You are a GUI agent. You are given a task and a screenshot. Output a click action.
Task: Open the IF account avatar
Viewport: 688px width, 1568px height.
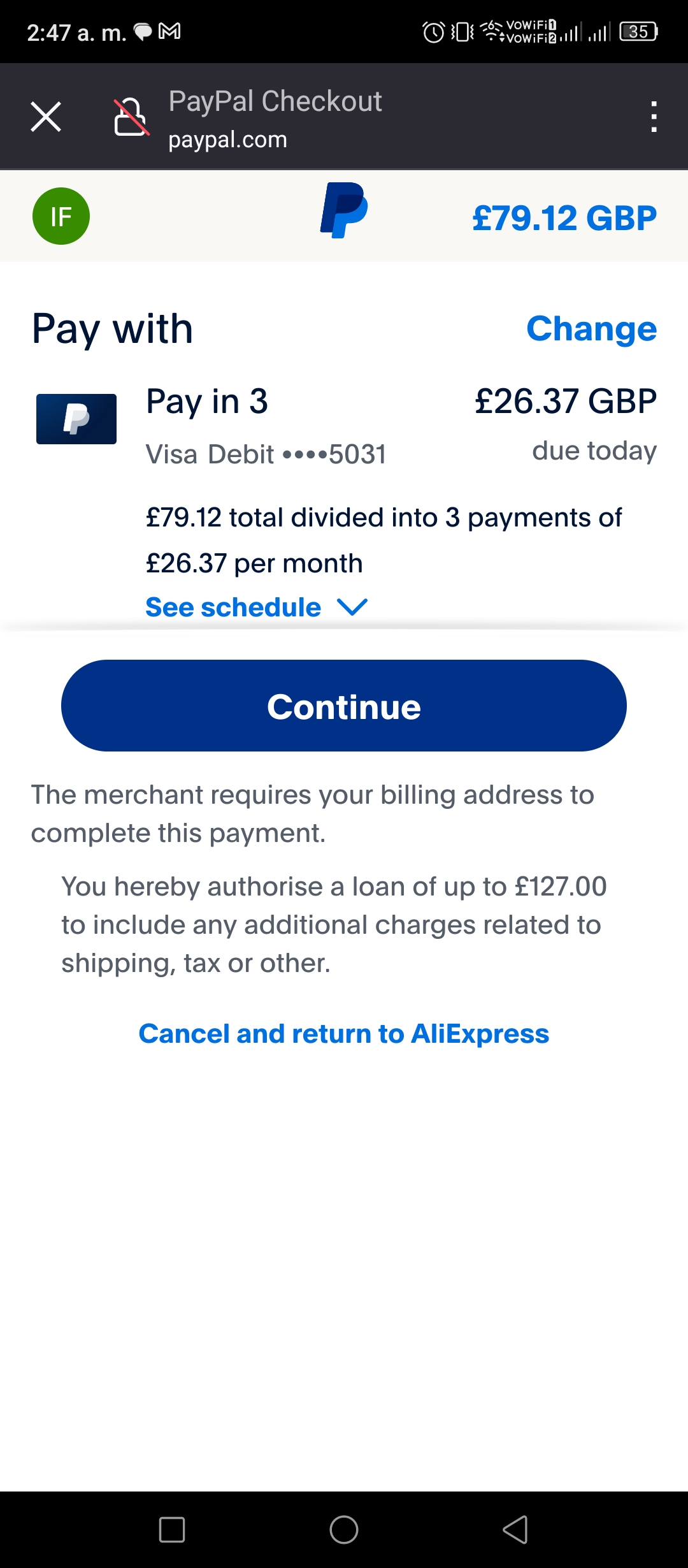coord(61,216)
